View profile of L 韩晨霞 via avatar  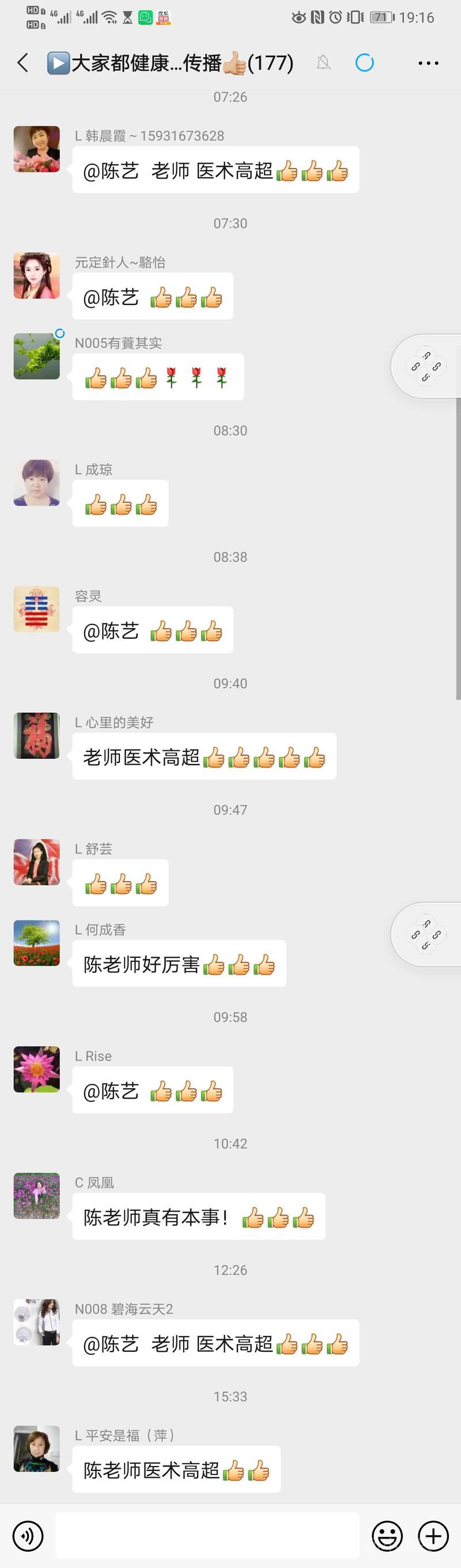click(36, 149)
